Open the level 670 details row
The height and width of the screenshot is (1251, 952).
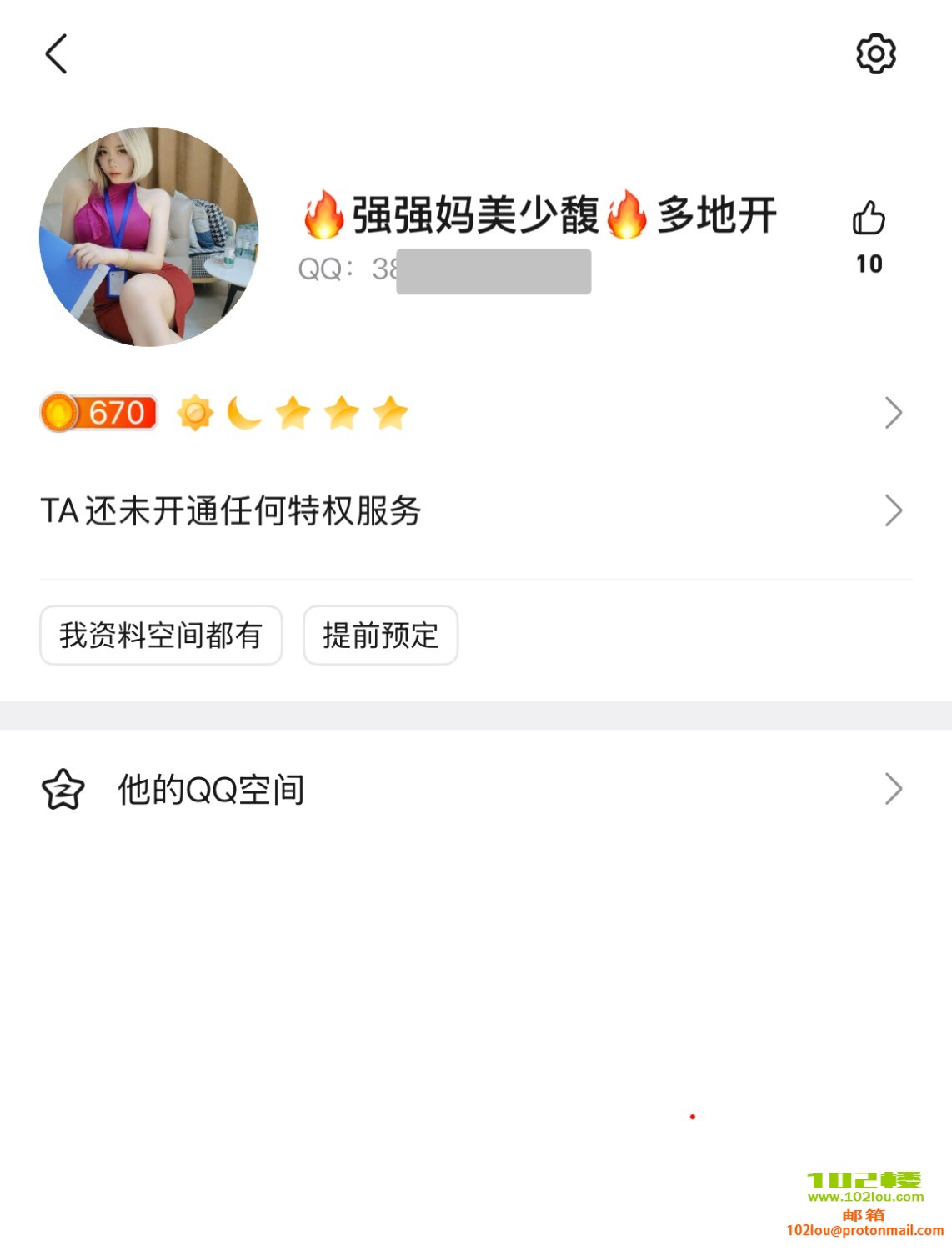click(x=475, y=413)
